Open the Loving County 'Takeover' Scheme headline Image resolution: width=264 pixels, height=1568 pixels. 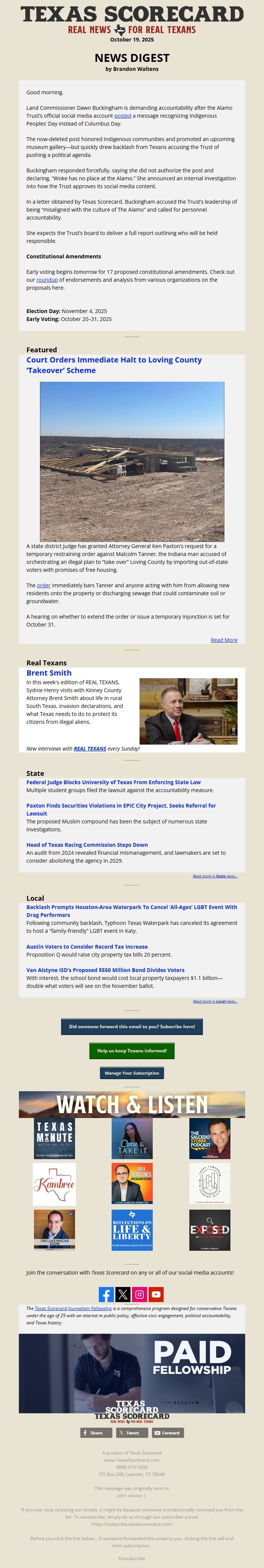click(x=113, y=365)
